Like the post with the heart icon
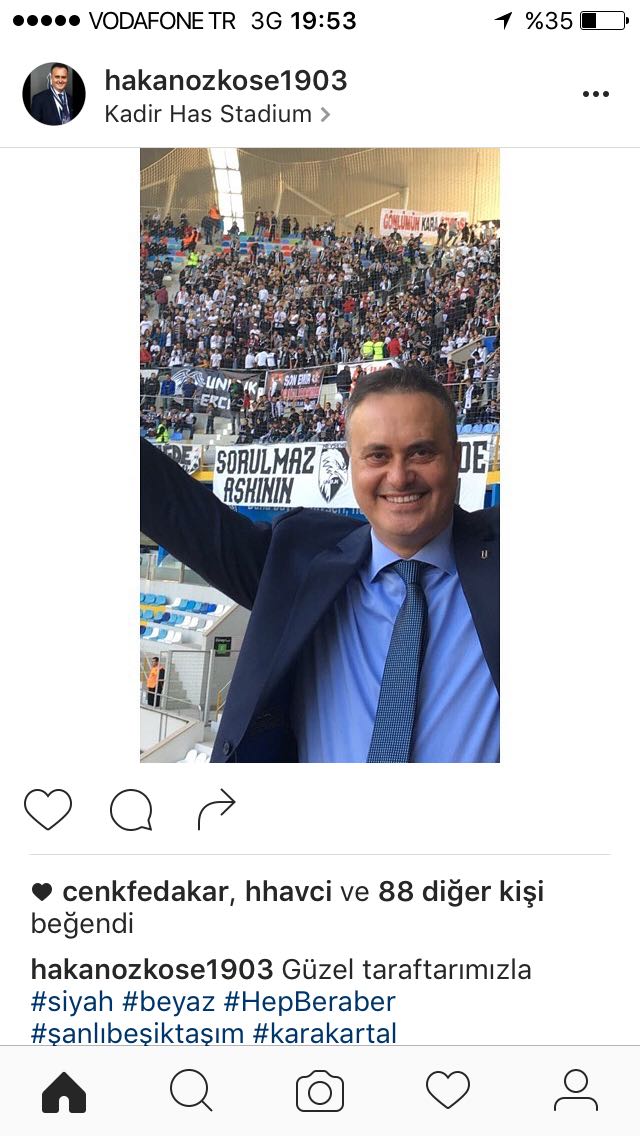Viewport: 640px width, 1136px height. coord(48,810)
